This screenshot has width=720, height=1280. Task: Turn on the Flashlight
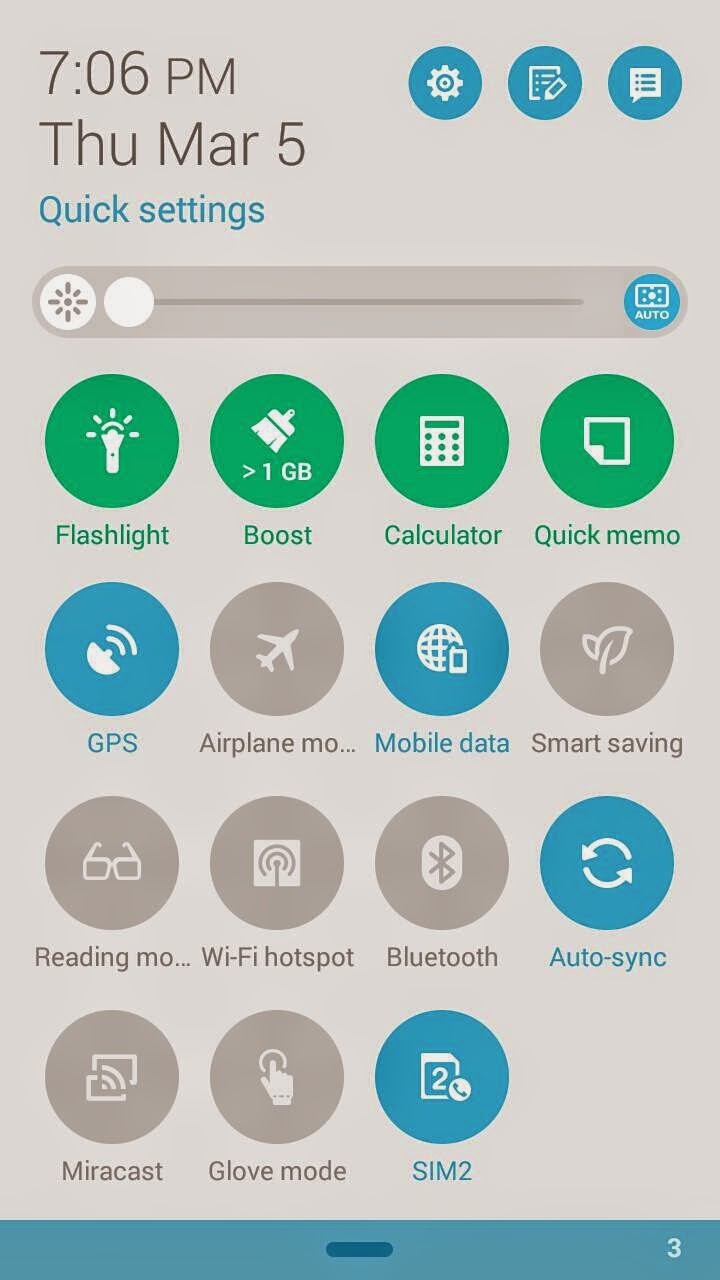click(112, 441)
